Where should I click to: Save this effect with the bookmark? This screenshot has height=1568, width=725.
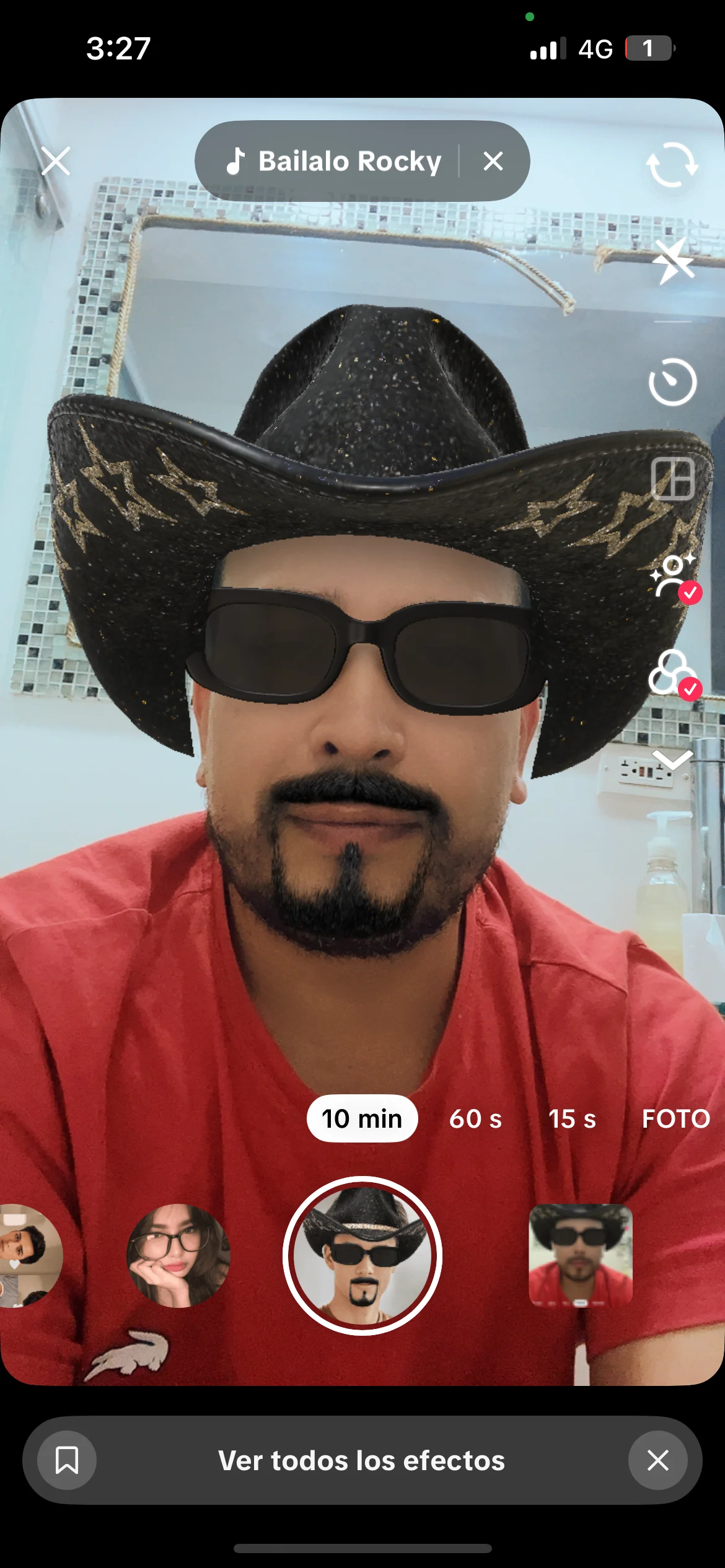click(67, 1460)
